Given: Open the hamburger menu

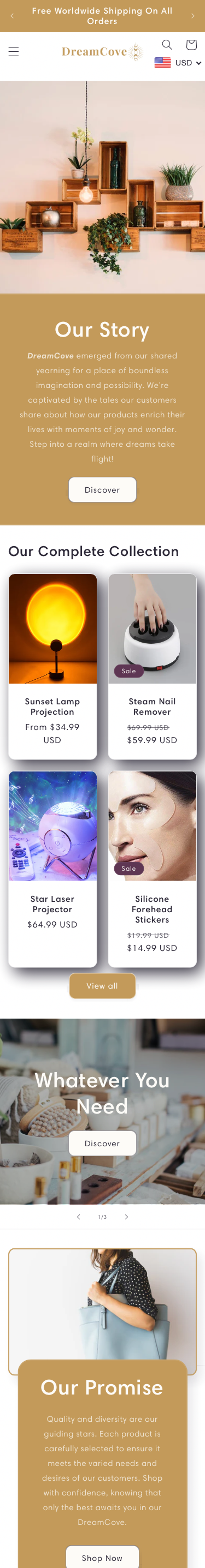Looking at the screenshot, I should coord(14,52).
